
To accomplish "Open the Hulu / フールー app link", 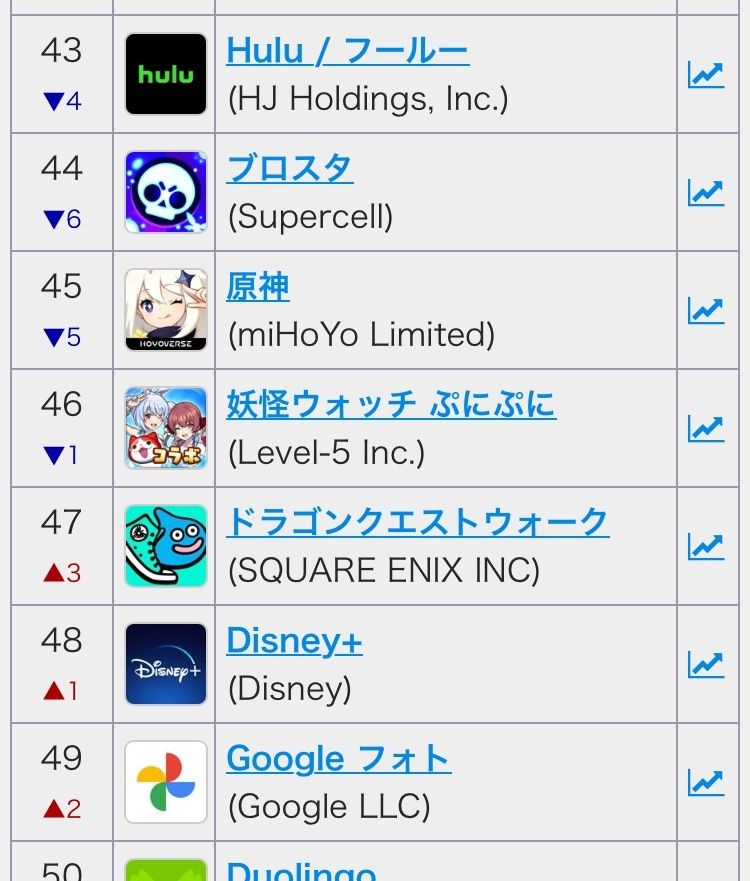I will pos(347,51).
